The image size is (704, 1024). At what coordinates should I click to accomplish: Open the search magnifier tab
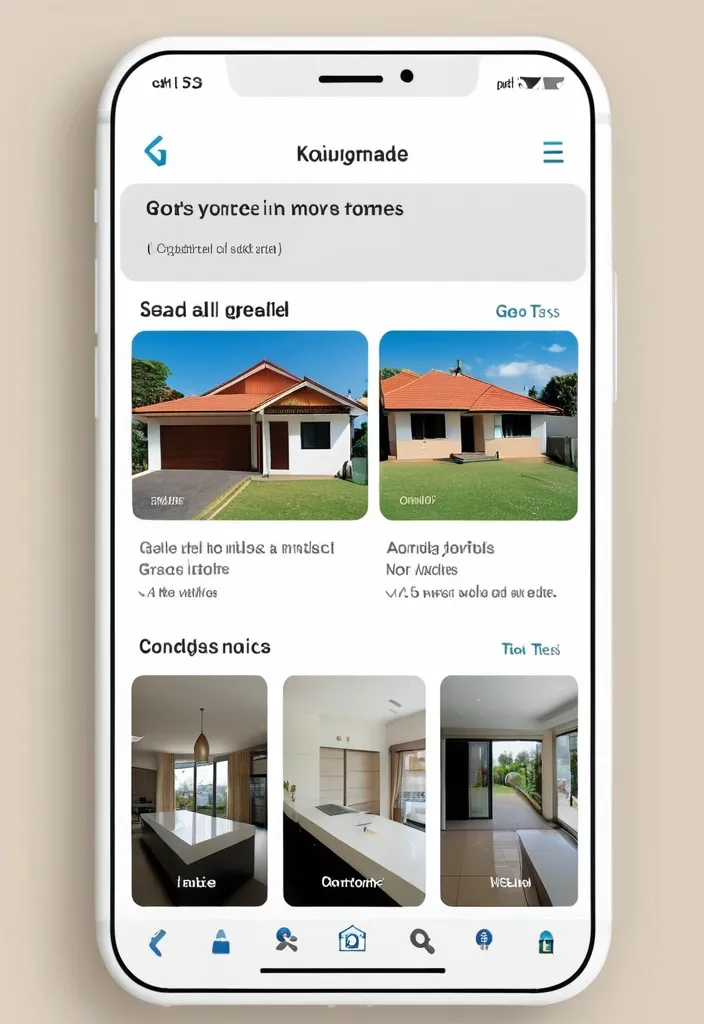click(421, 940)
